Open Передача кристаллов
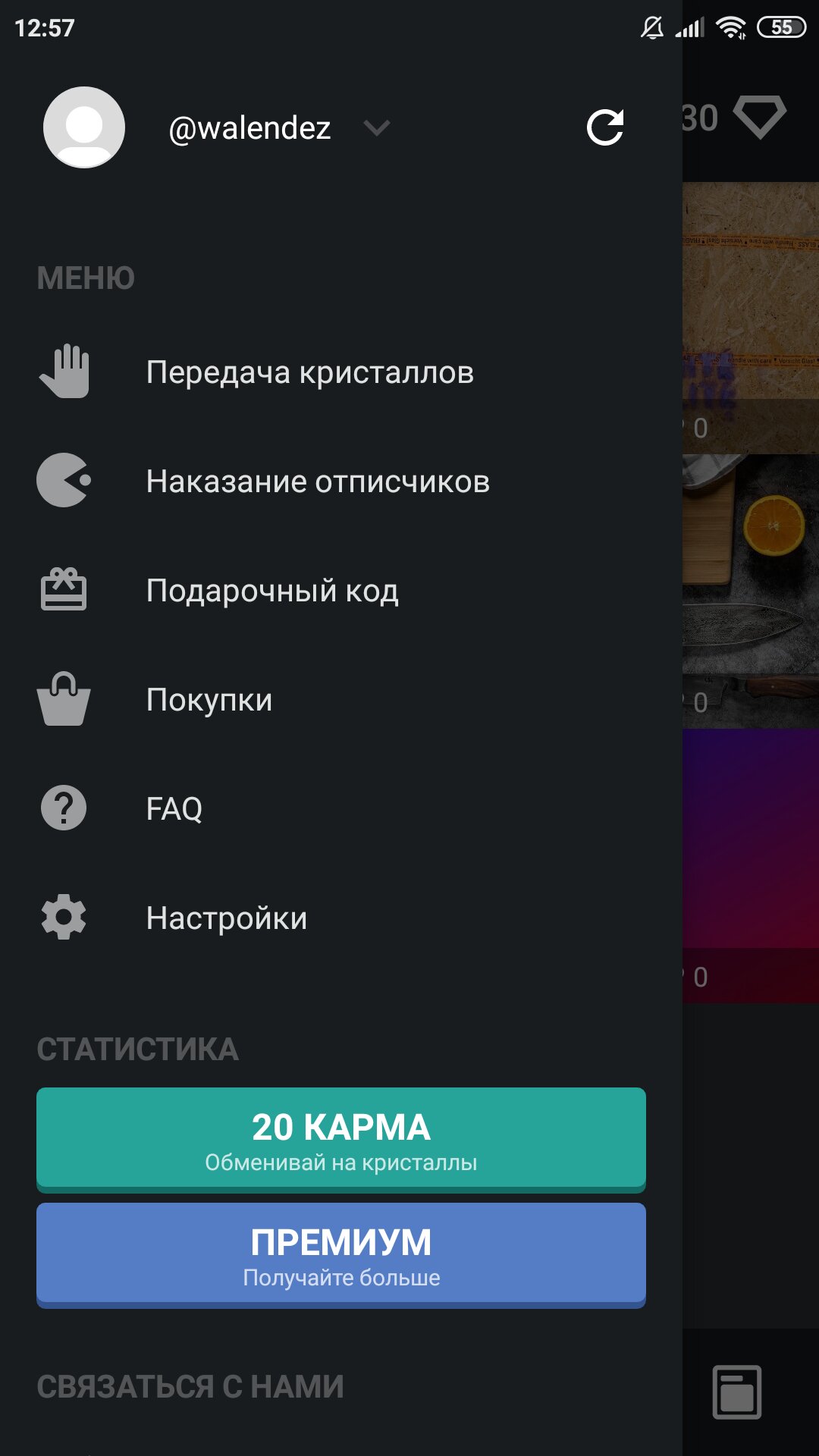The image size is (819, 1456). (341, 372)
